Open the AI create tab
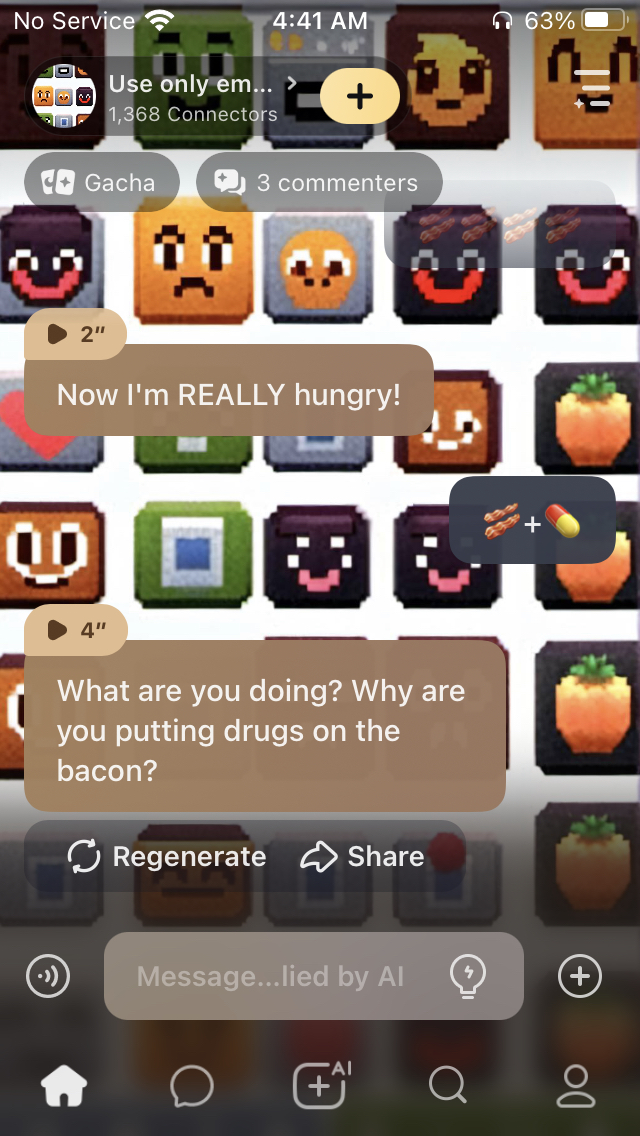The width and height of the screenshot is (640, 1136). click(319, 1085)
